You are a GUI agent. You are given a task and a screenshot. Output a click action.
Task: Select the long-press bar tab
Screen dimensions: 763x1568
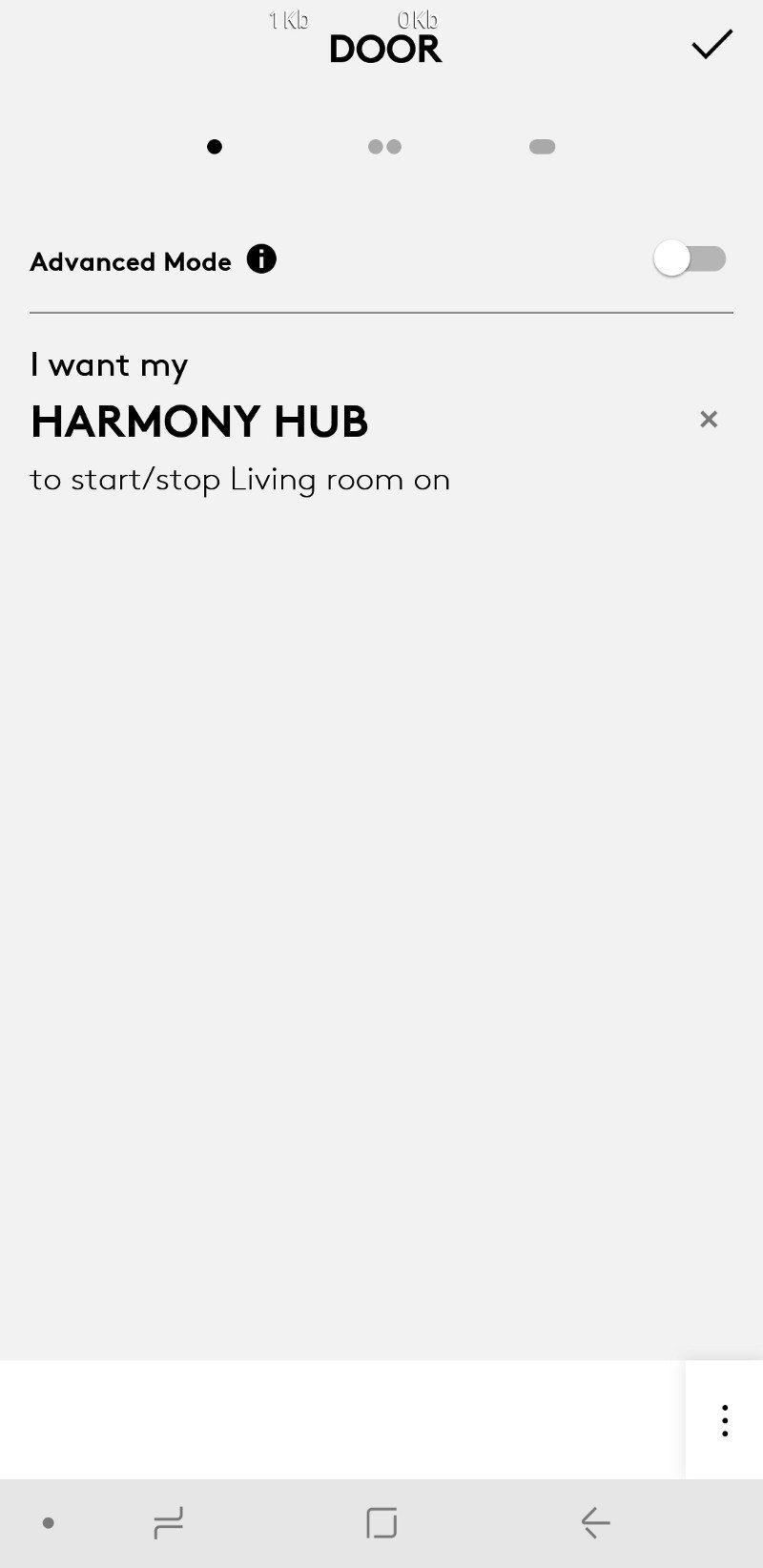tap(542, 147)
